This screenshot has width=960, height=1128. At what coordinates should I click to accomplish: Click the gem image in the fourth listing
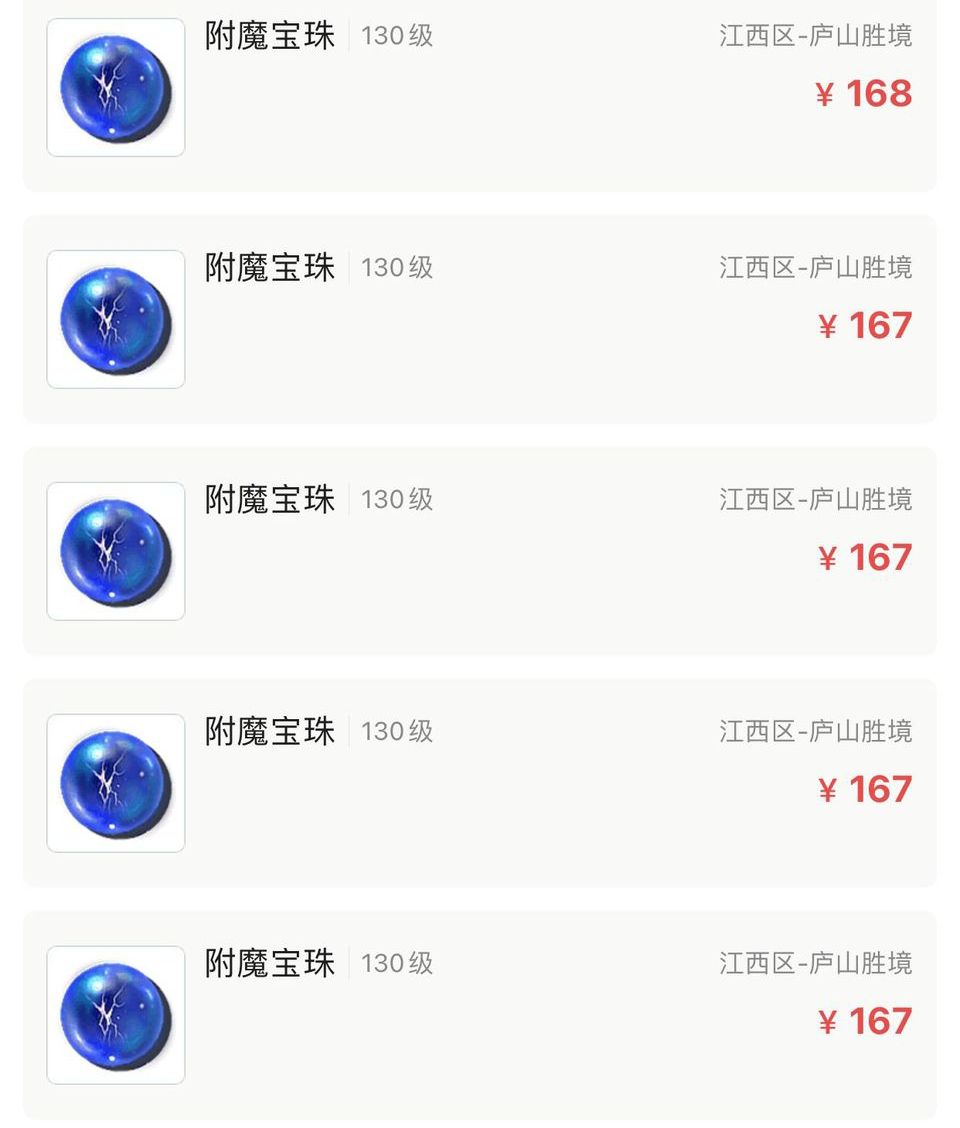[115, 783]
